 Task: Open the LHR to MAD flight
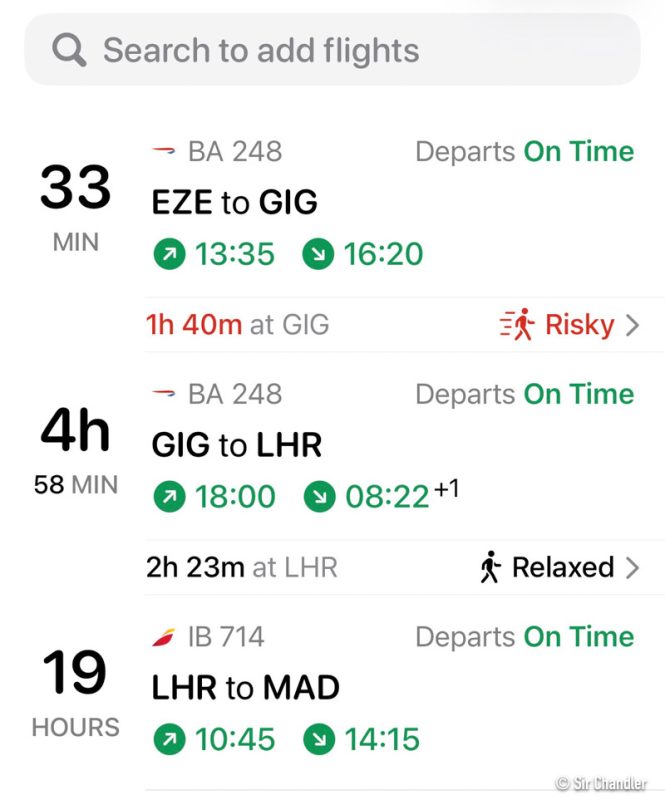[x=390, y=689]
